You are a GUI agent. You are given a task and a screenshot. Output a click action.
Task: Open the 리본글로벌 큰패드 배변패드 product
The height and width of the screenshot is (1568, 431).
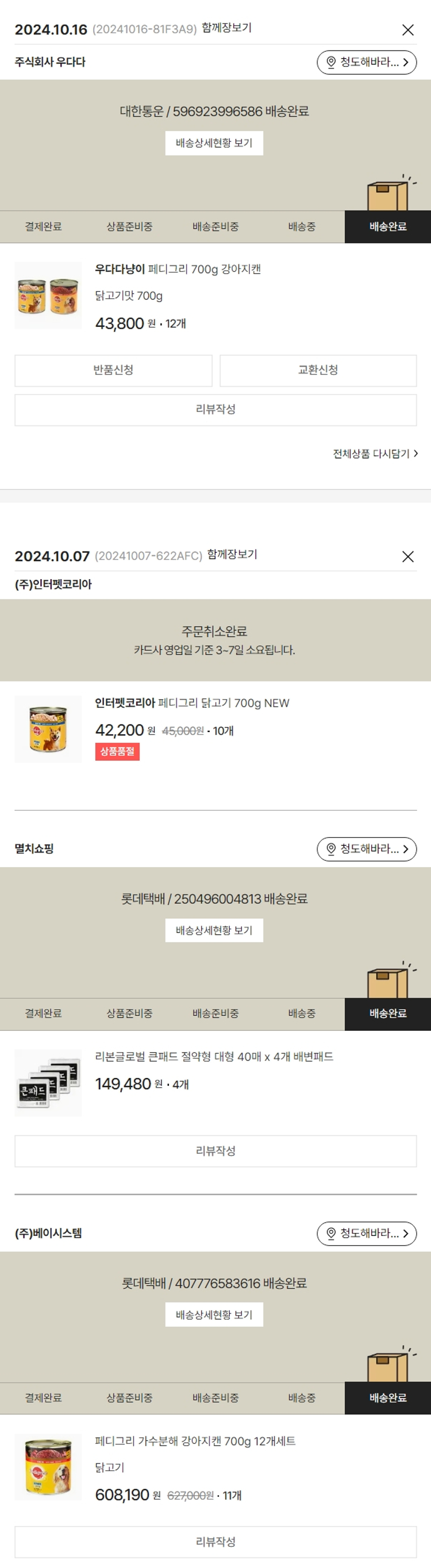[x=214, y=1057]
